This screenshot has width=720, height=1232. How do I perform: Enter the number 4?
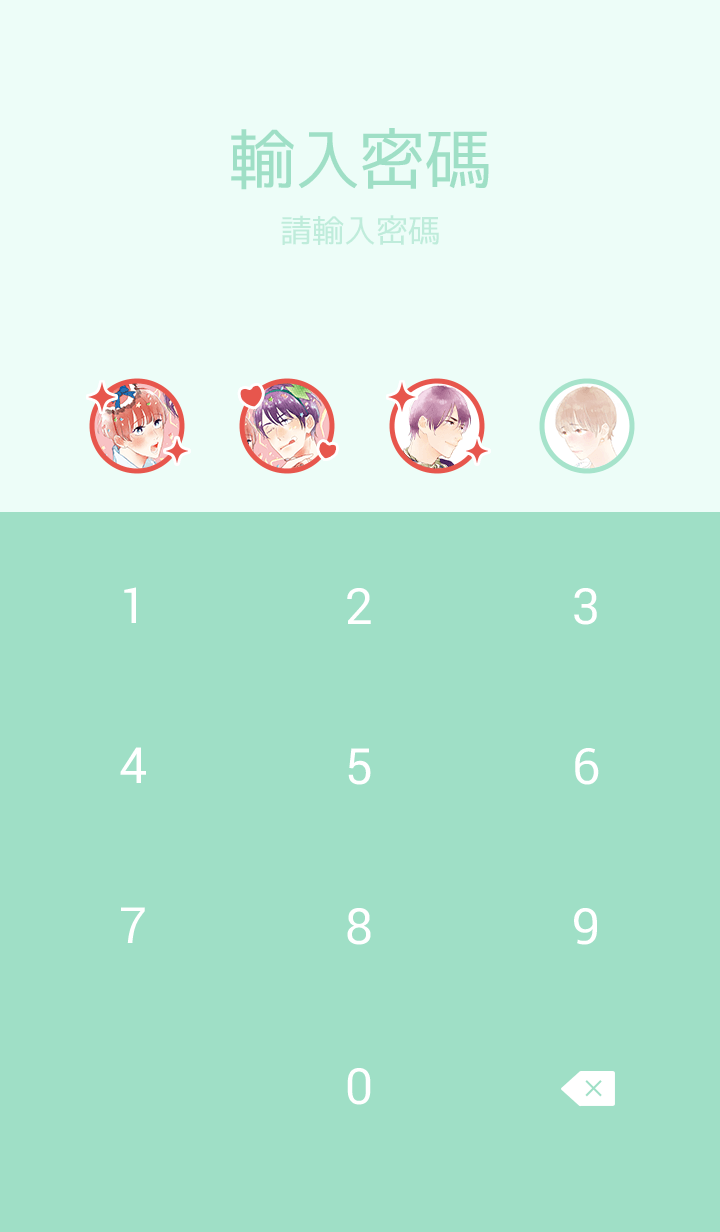pyautogui.click(x=132, y=767)
